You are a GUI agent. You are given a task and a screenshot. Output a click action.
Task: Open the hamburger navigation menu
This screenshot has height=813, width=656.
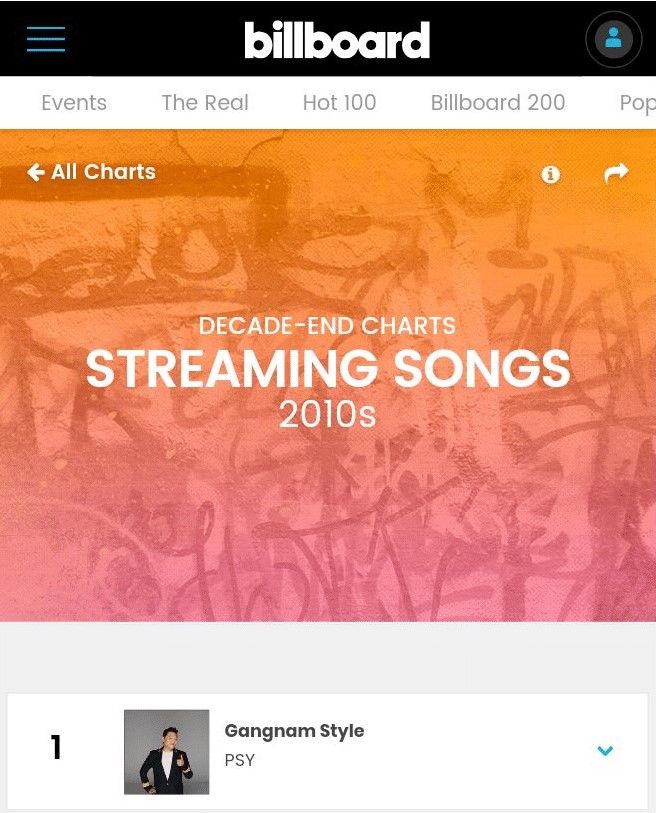[x=46, y=40]
